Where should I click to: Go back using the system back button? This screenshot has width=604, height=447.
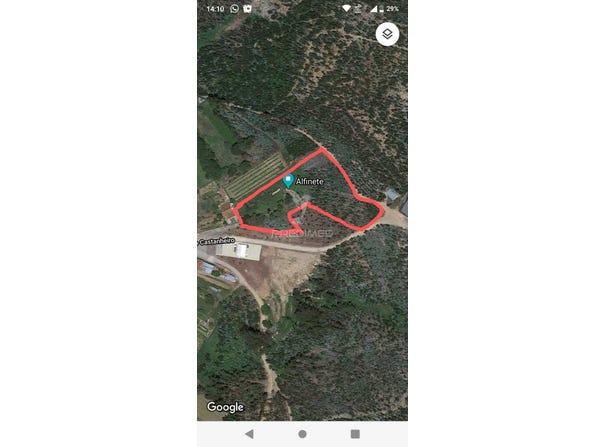click(249, 434)
